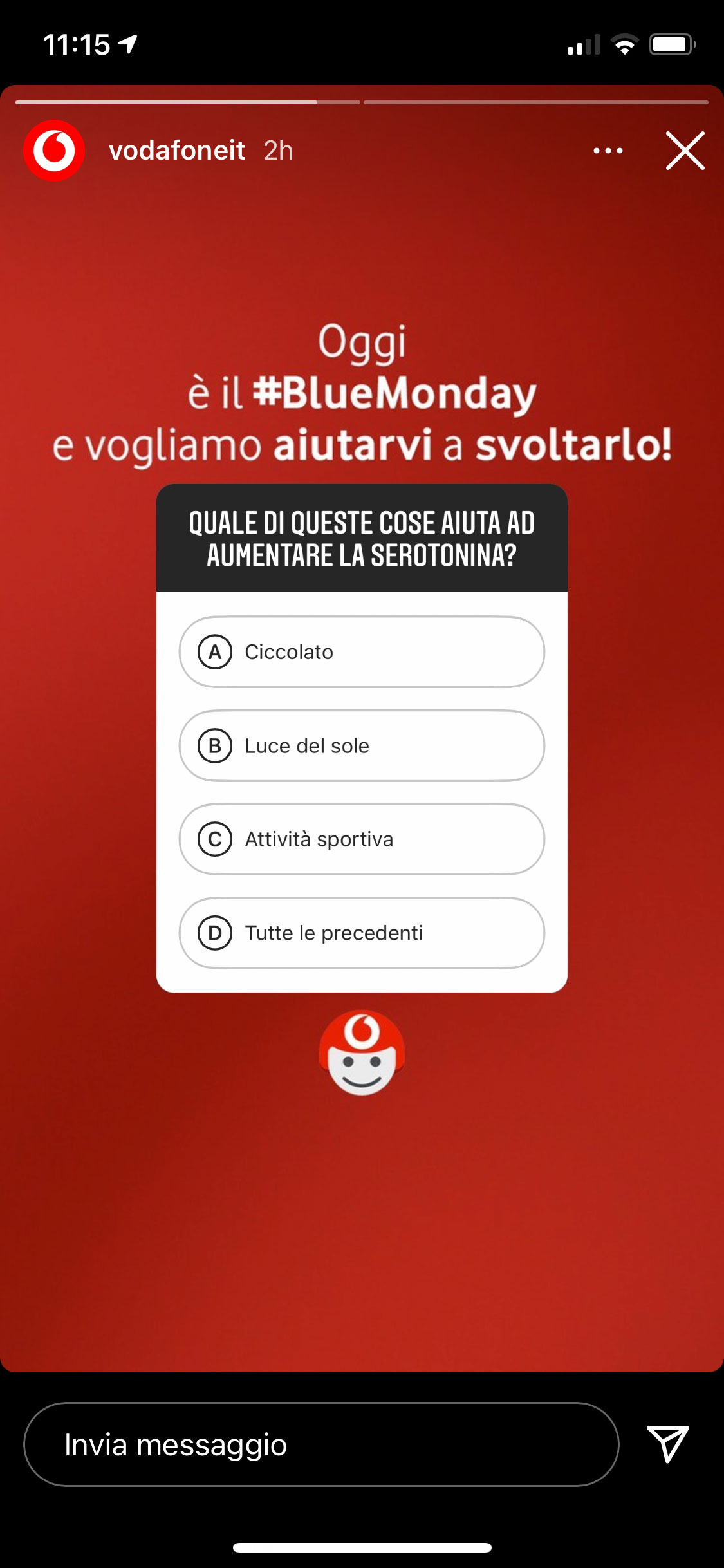Choose quiz answer B Luce del sole
The width and height of the screenshot is (724, 1568).
pos(362,746)
